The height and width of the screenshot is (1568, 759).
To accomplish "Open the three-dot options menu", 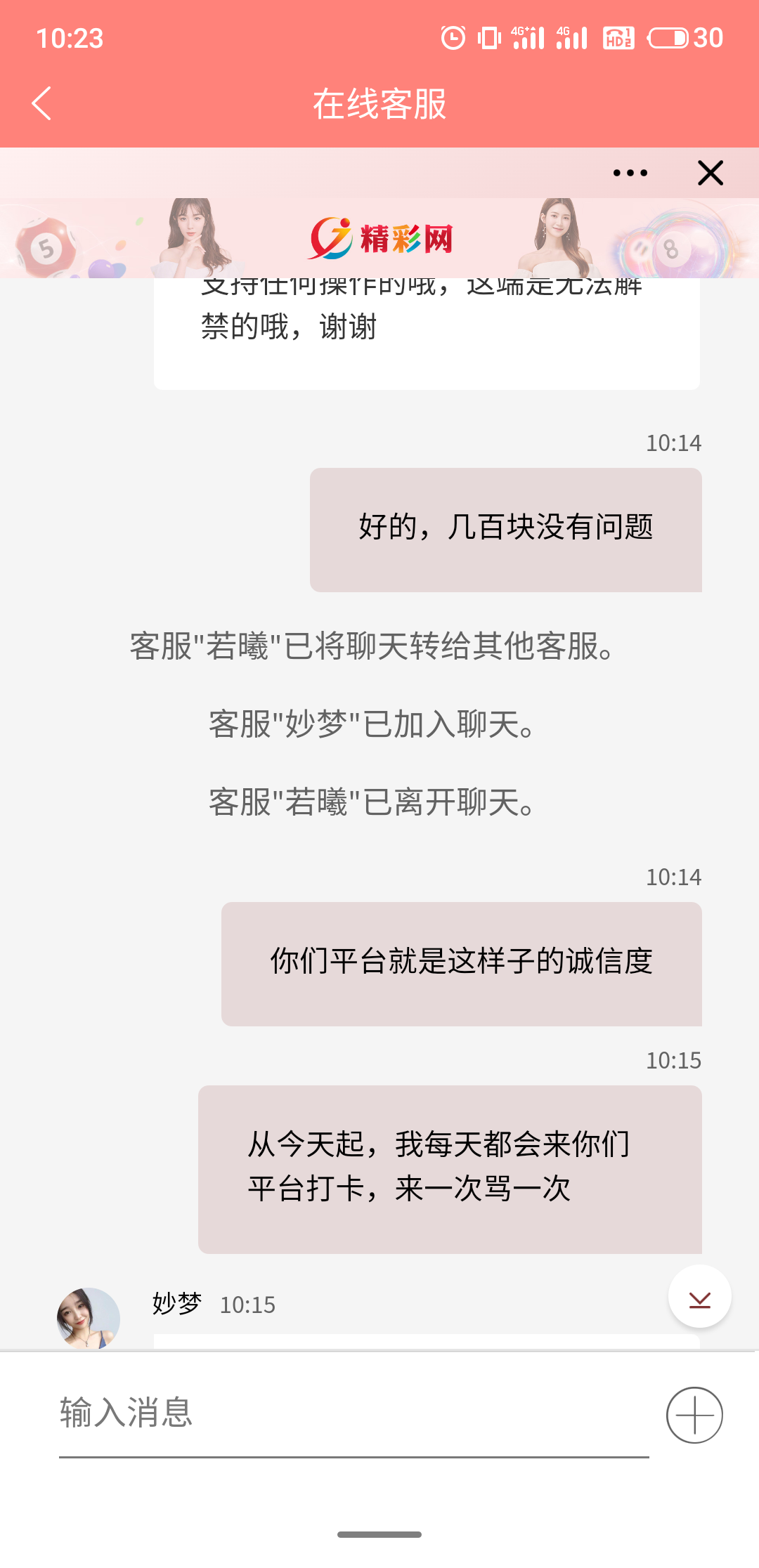I will click(630, 173).
